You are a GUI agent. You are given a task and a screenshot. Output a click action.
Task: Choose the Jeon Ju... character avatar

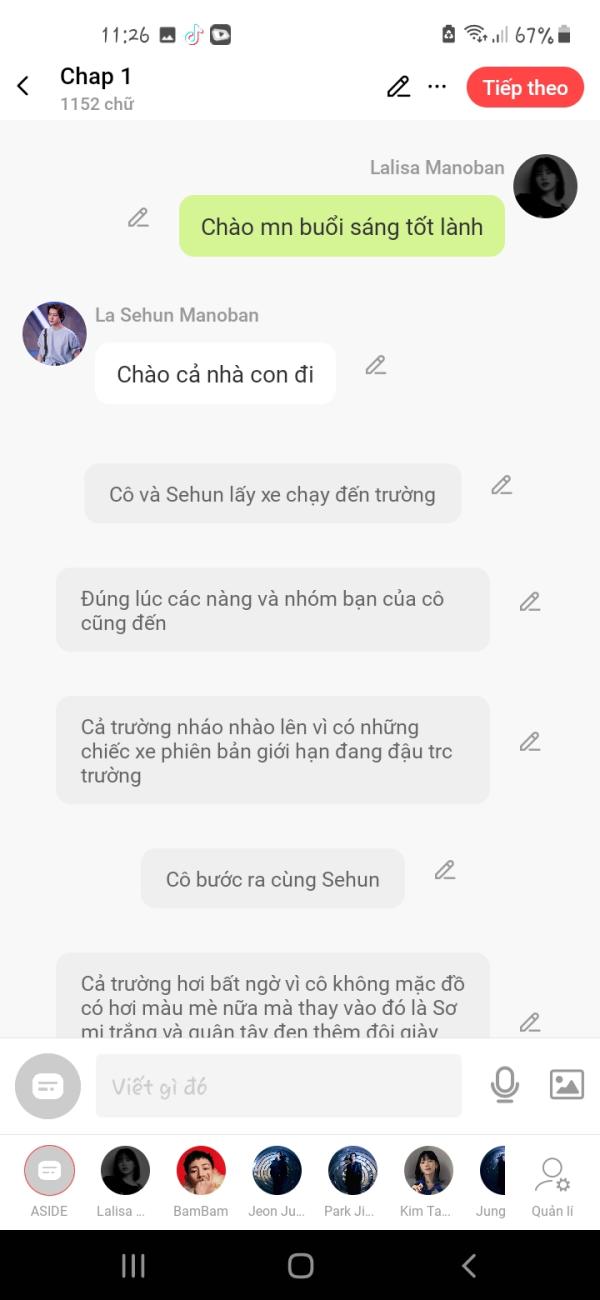pyautogui.click(x=277, y=1170)
